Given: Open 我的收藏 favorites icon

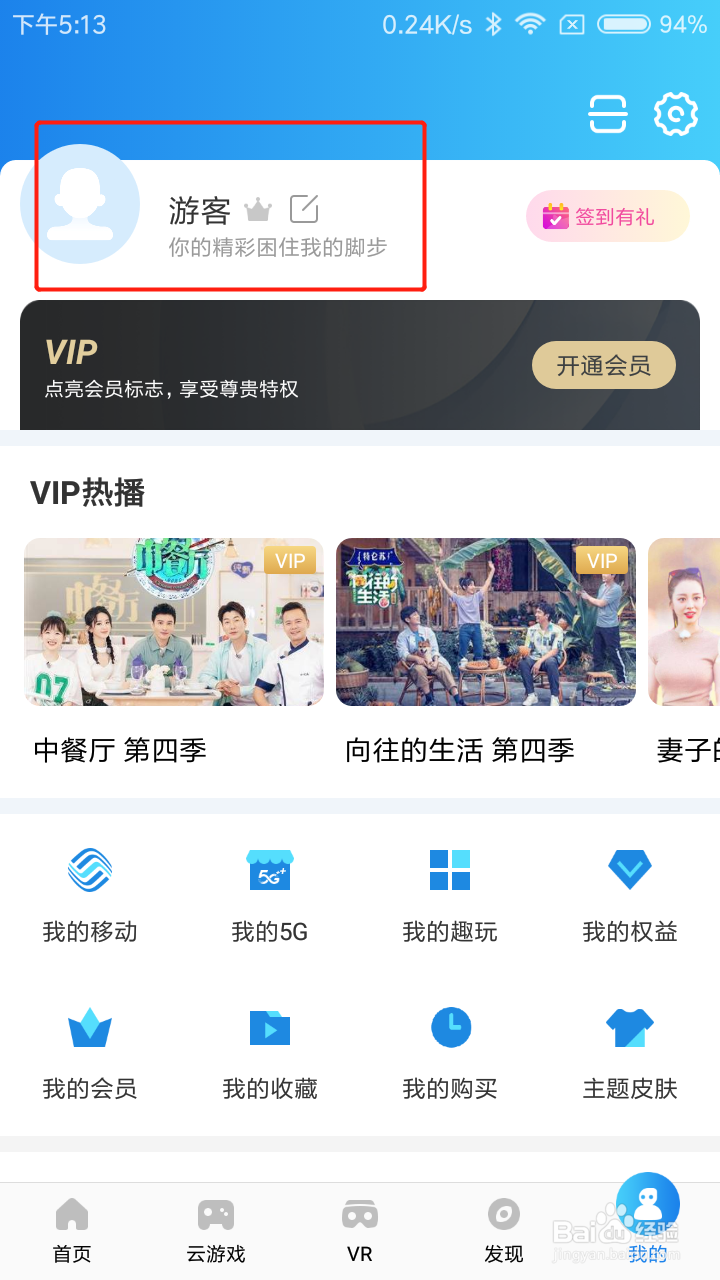Looking at the screenshot, I should tap(269, 1027).
